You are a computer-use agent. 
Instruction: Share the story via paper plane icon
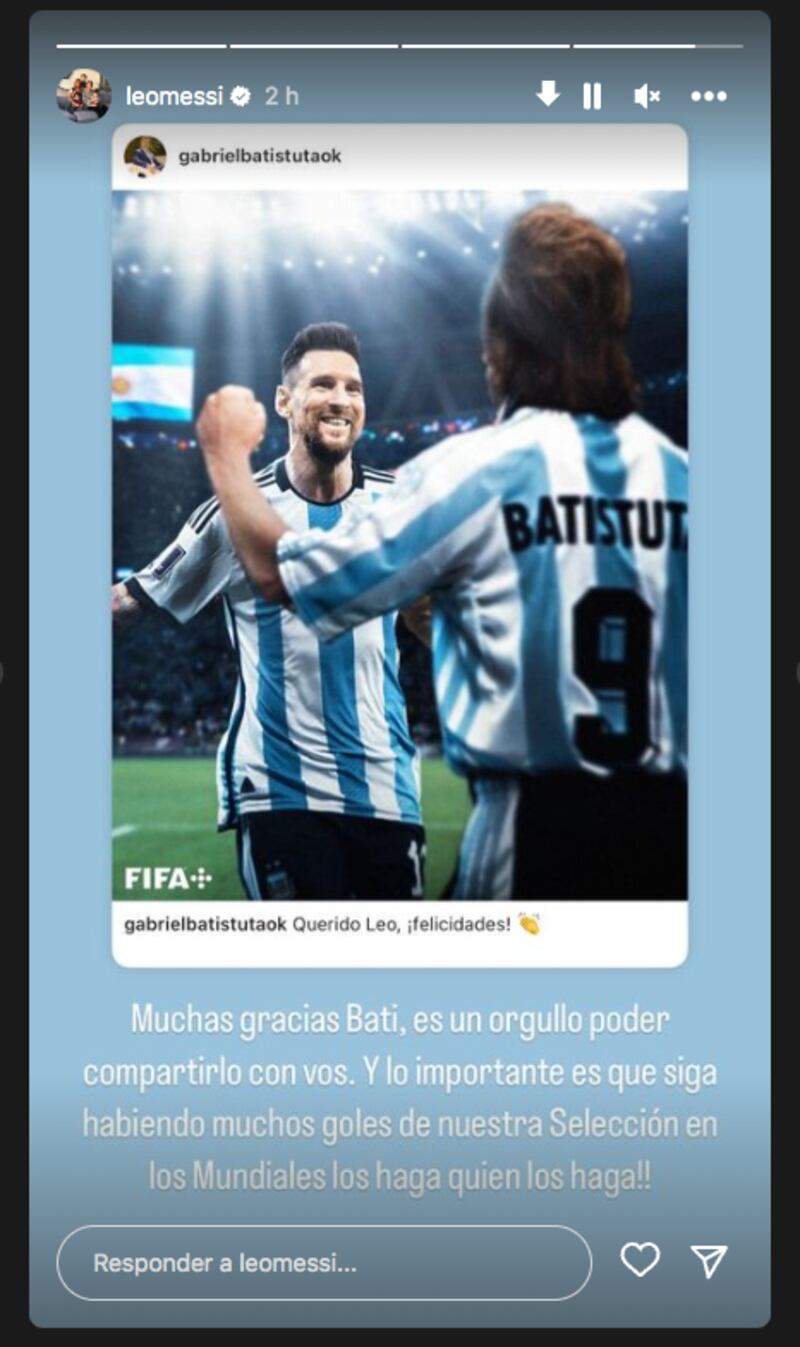click(x=709, y=1261)
